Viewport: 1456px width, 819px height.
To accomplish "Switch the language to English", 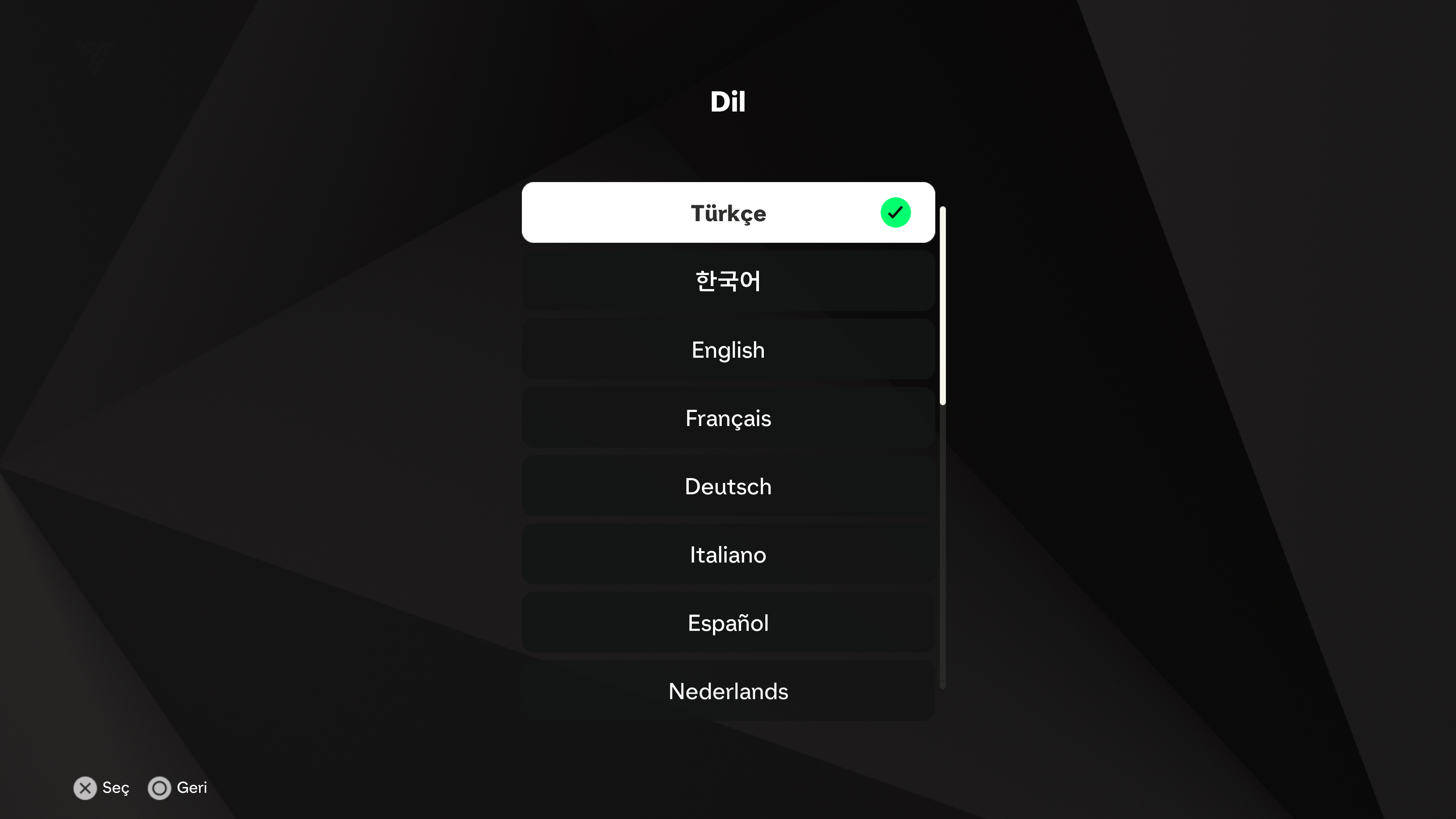I will click(x=727, y=350).
